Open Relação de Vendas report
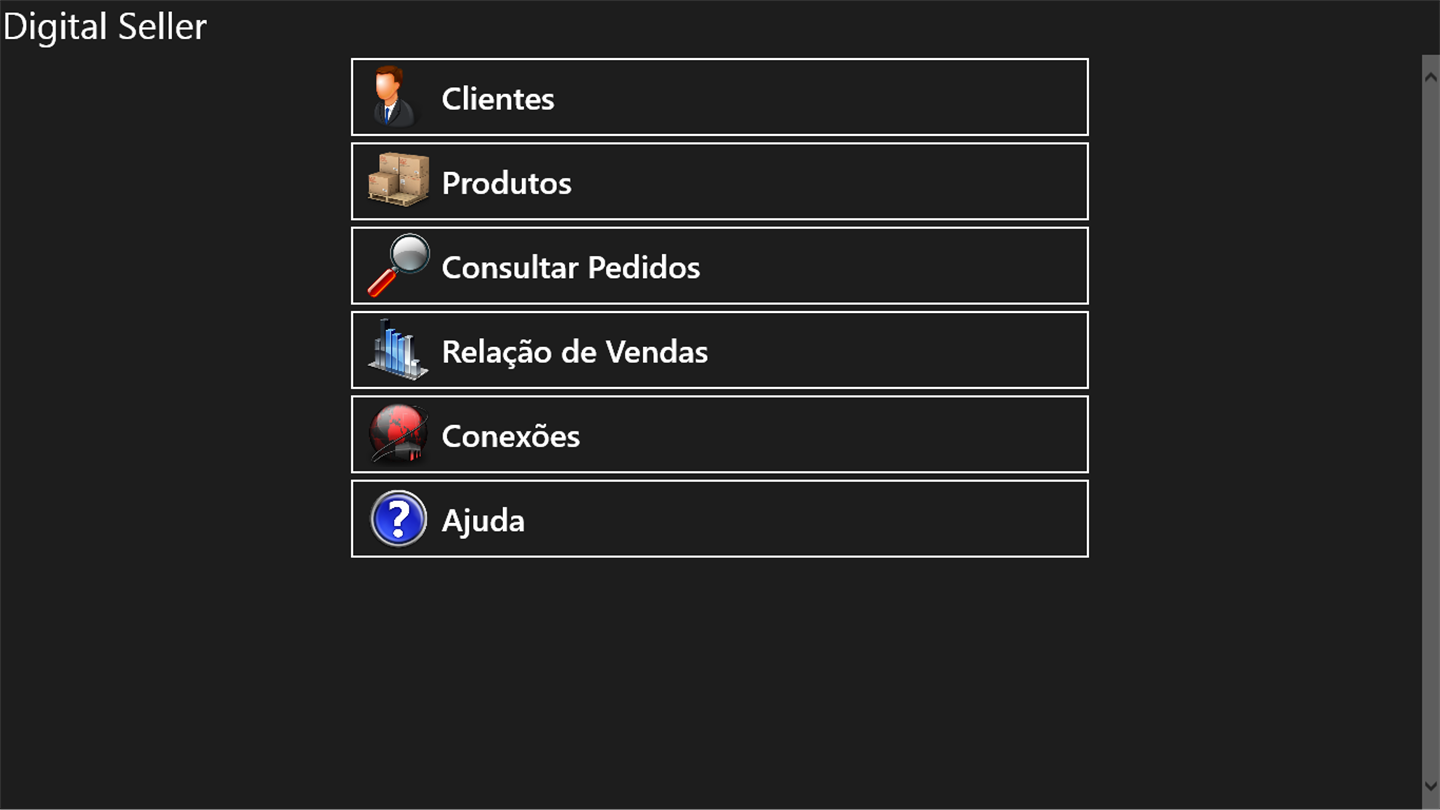Image resolution: width=1440 pixels, height=810 pixels. pyautogui.click(x=719, y=350)
